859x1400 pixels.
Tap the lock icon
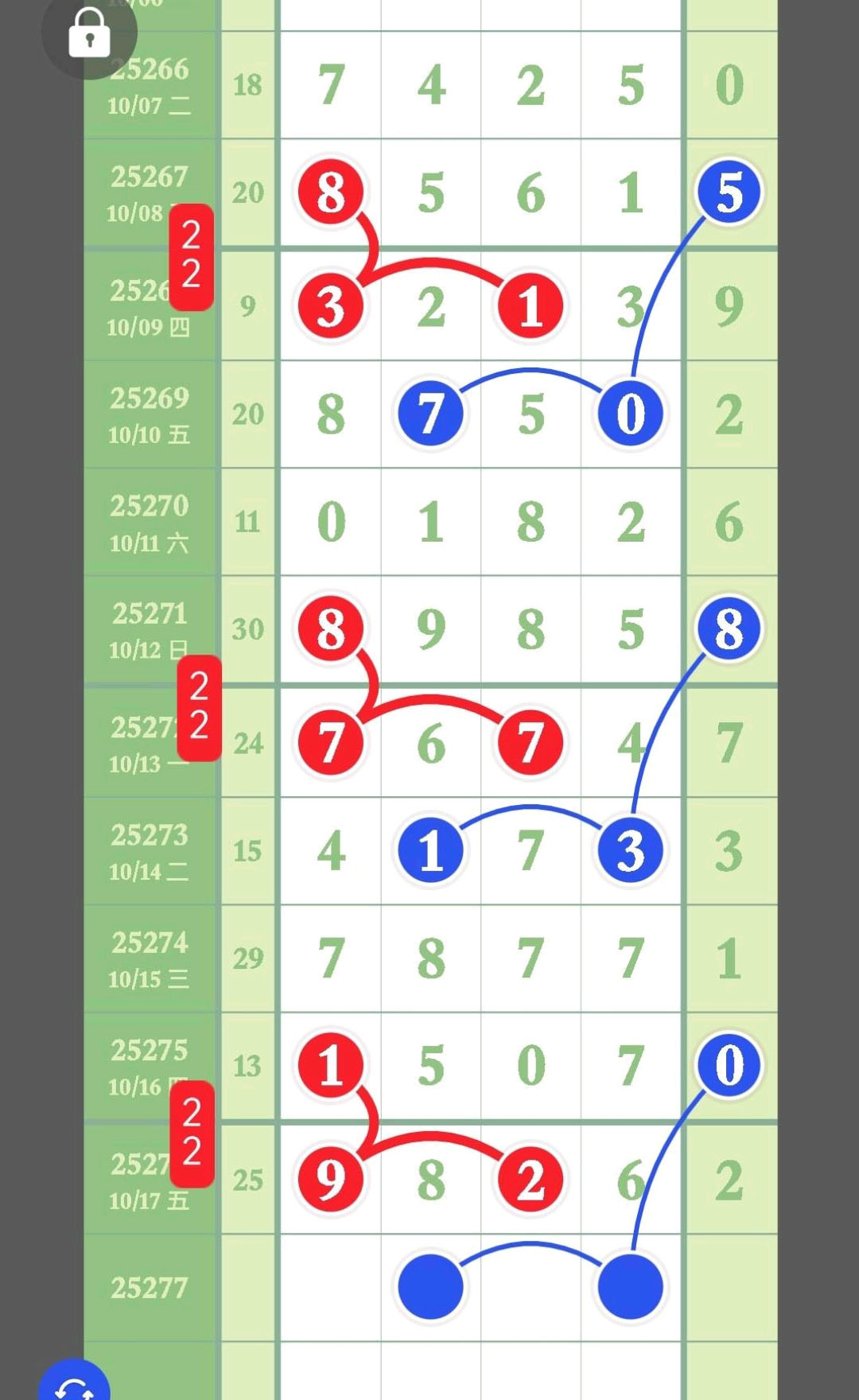(x=89, y=33)
